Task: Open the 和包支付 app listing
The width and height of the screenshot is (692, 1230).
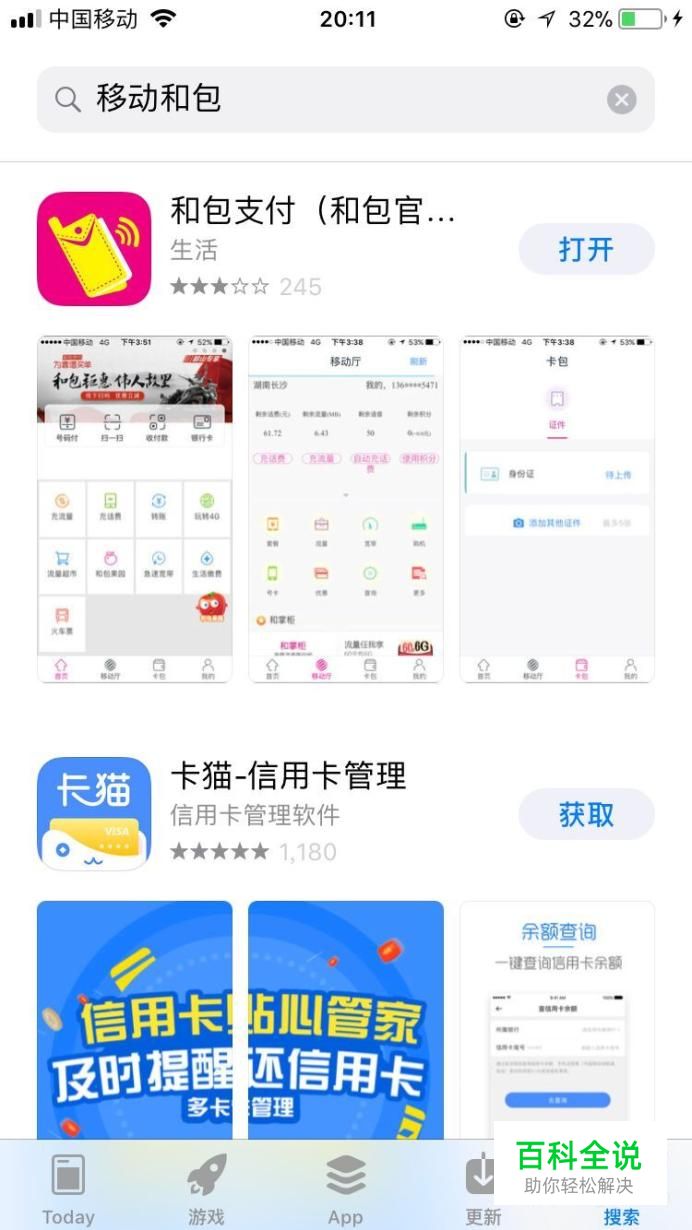Action: coord(312,211)
